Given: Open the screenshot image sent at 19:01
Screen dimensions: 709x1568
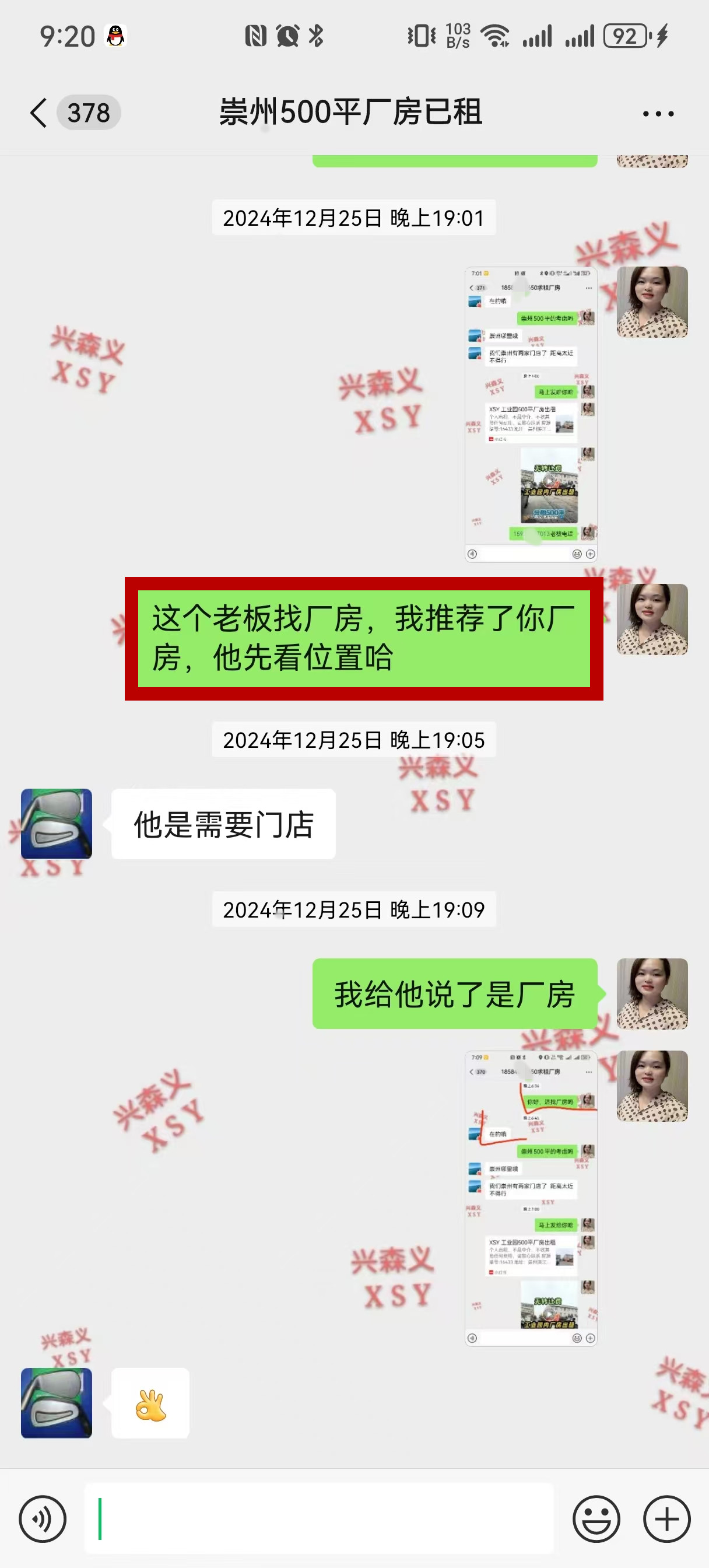Looking at the screenshot, I should click(531, 414).
